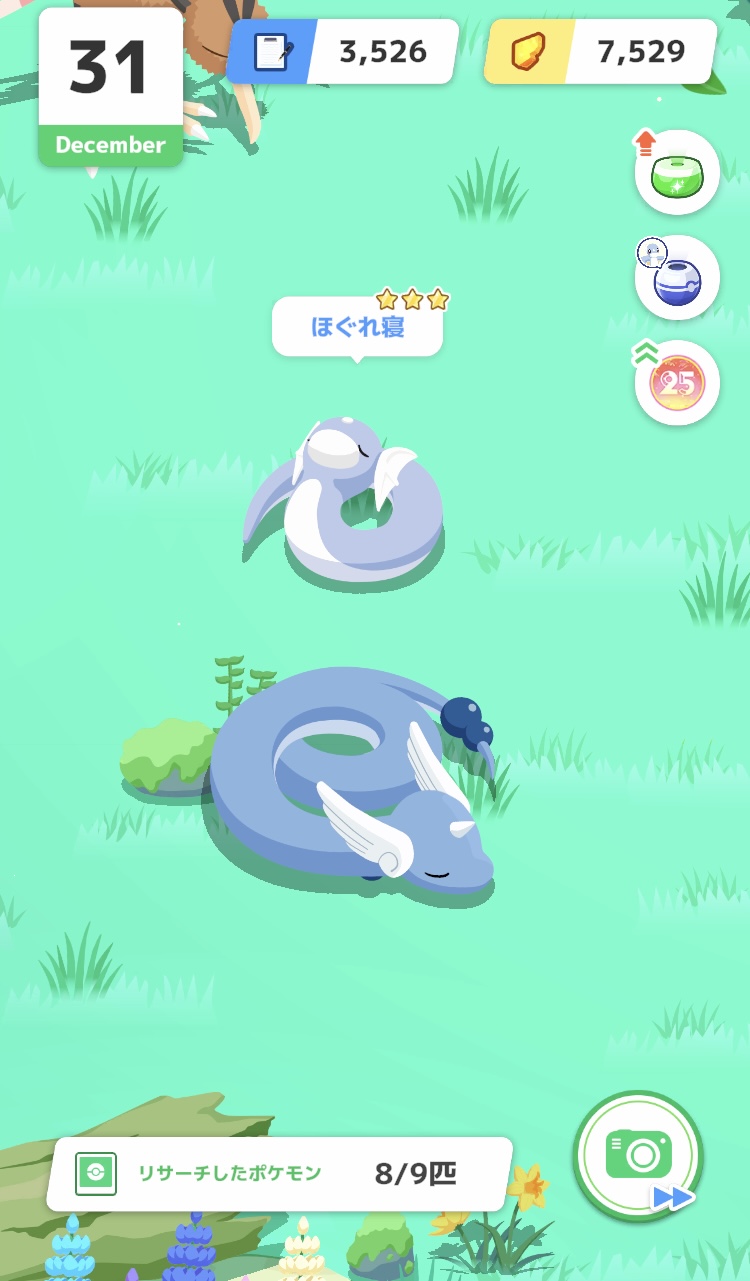Open the blue Poké Biscuit button

(x=677, y=278)
